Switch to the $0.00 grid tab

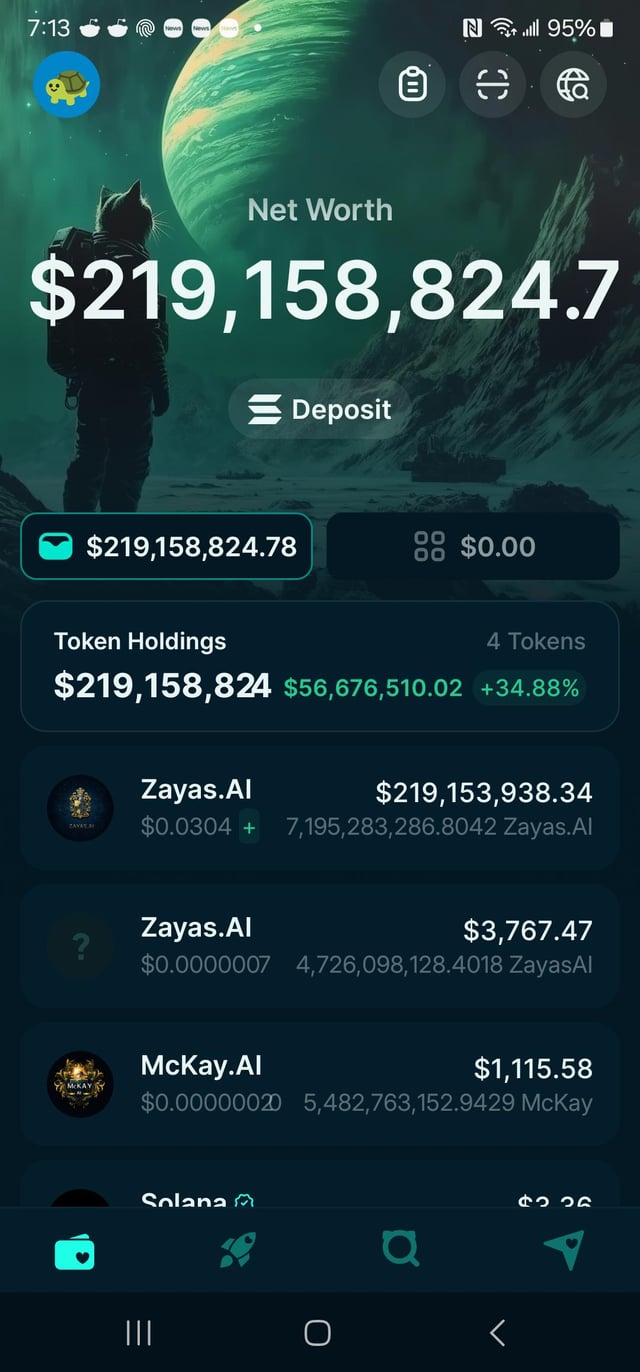click(473, 546)
